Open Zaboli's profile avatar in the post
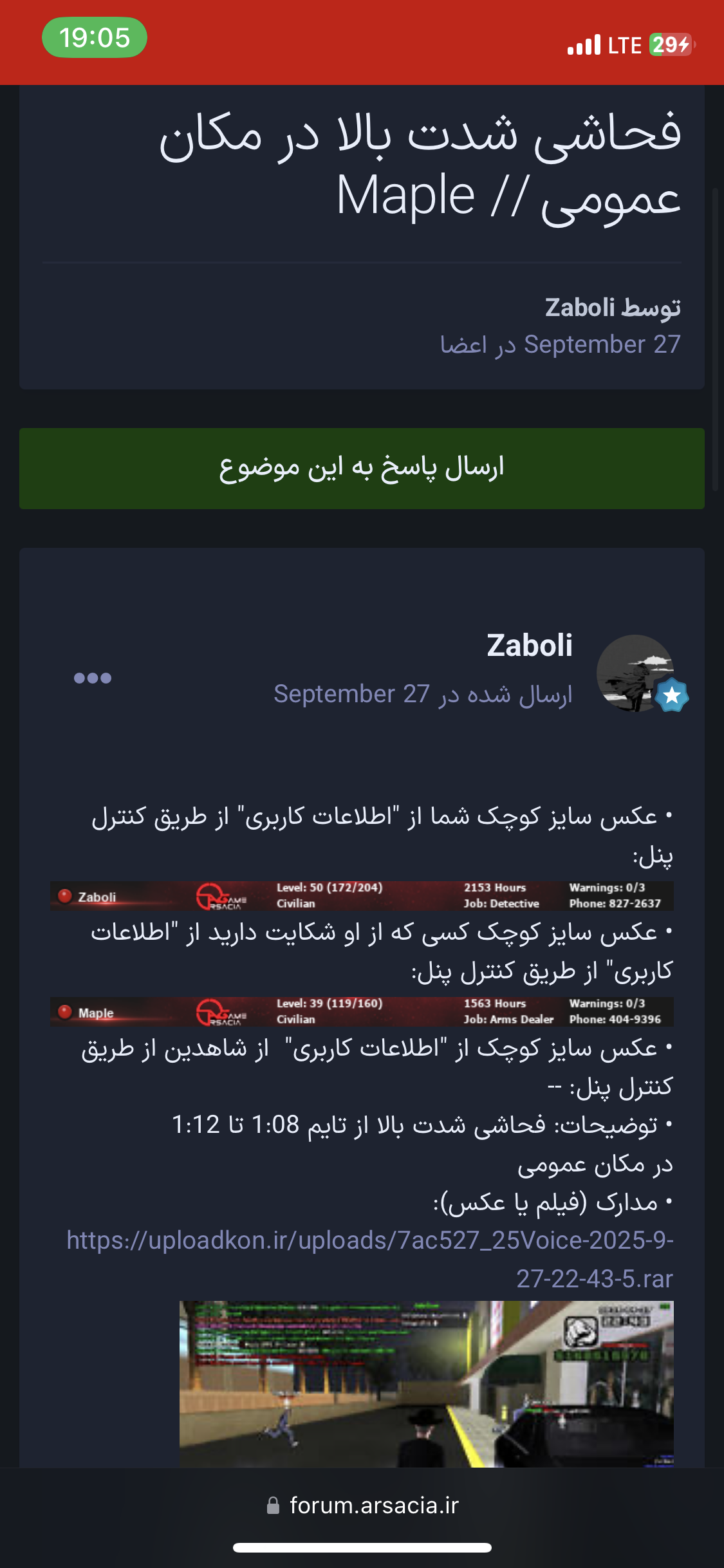 point(635,673)
